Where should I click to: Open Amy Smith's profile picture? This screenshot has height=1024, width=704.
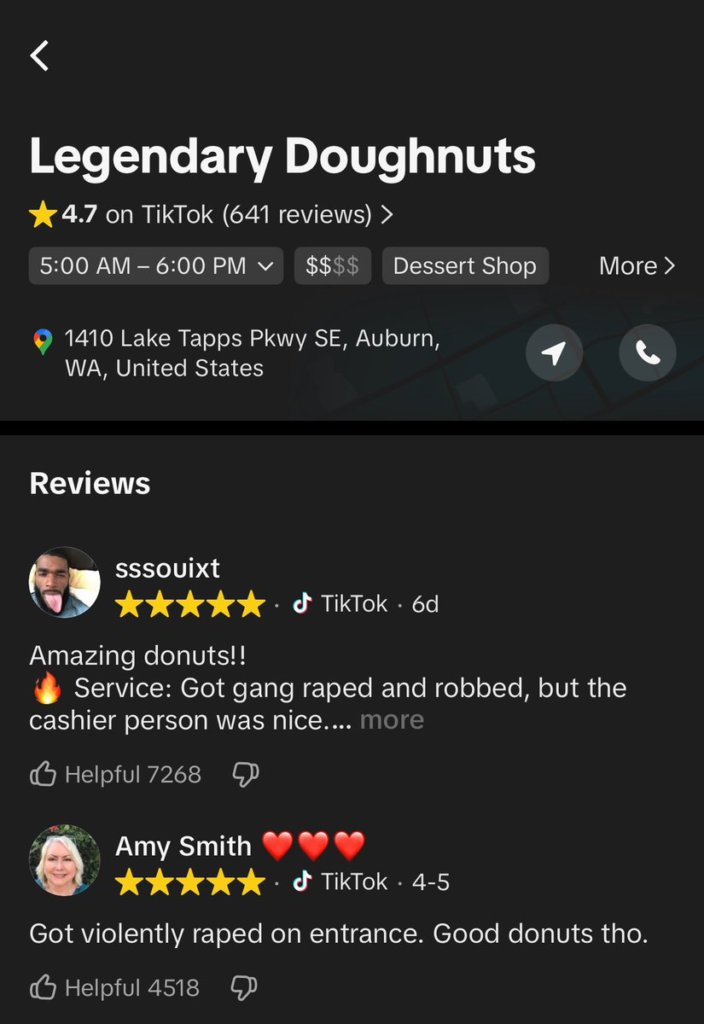tap(65, 860)
